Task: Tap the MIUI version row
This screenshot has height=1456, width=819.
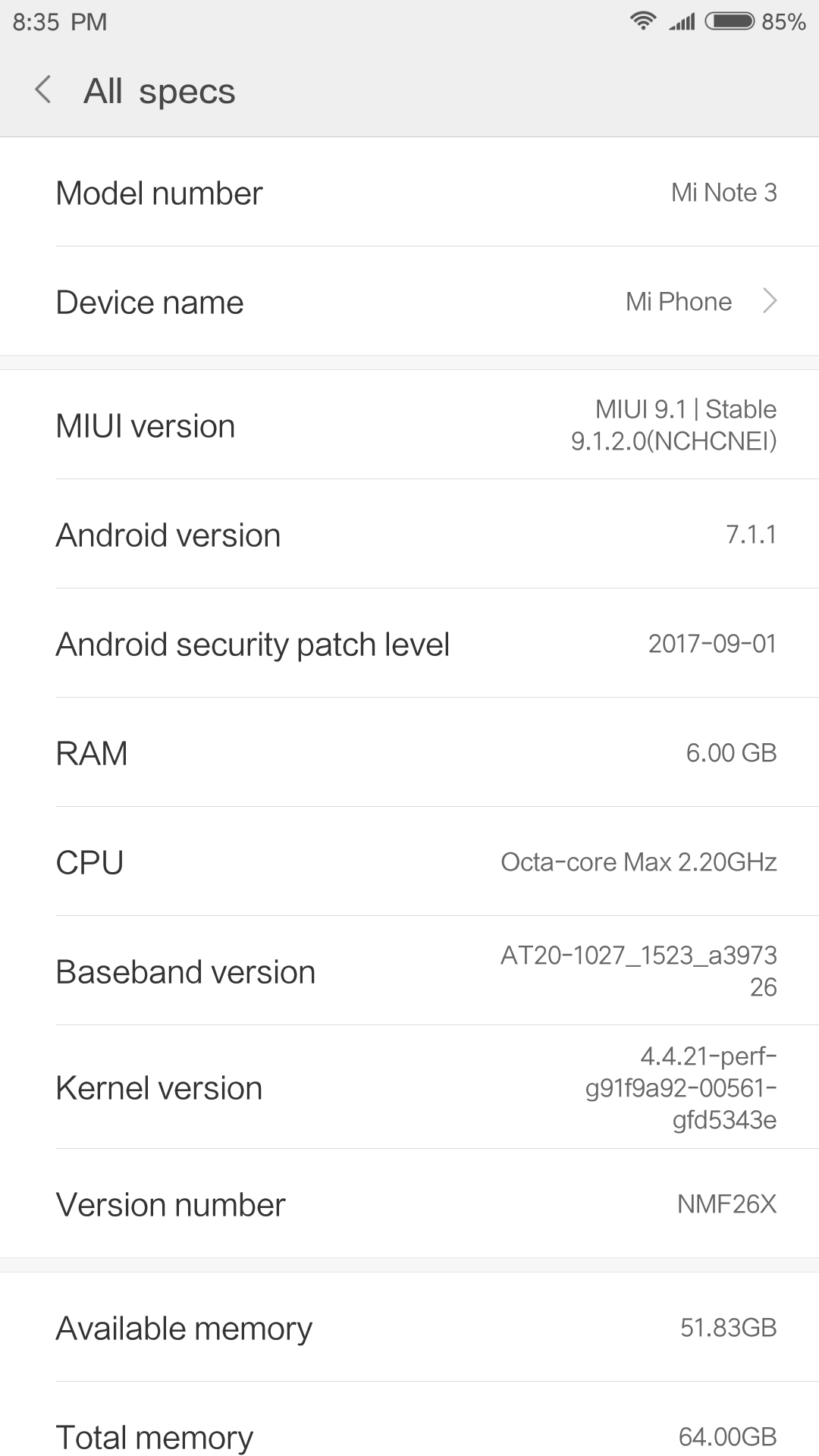Action: [409, 425]
